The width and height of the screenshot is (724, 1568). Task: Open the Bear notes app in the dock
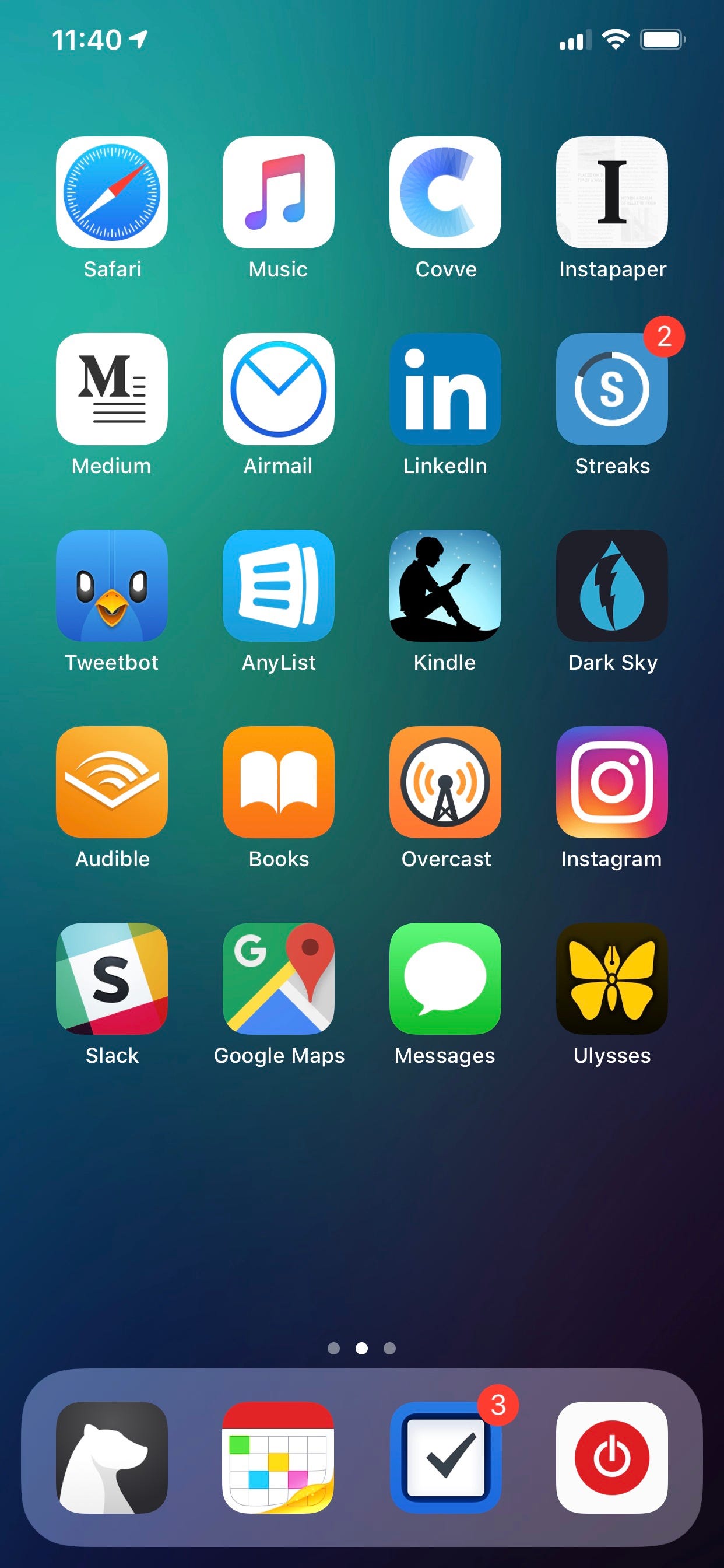[x=112, y=1458]
